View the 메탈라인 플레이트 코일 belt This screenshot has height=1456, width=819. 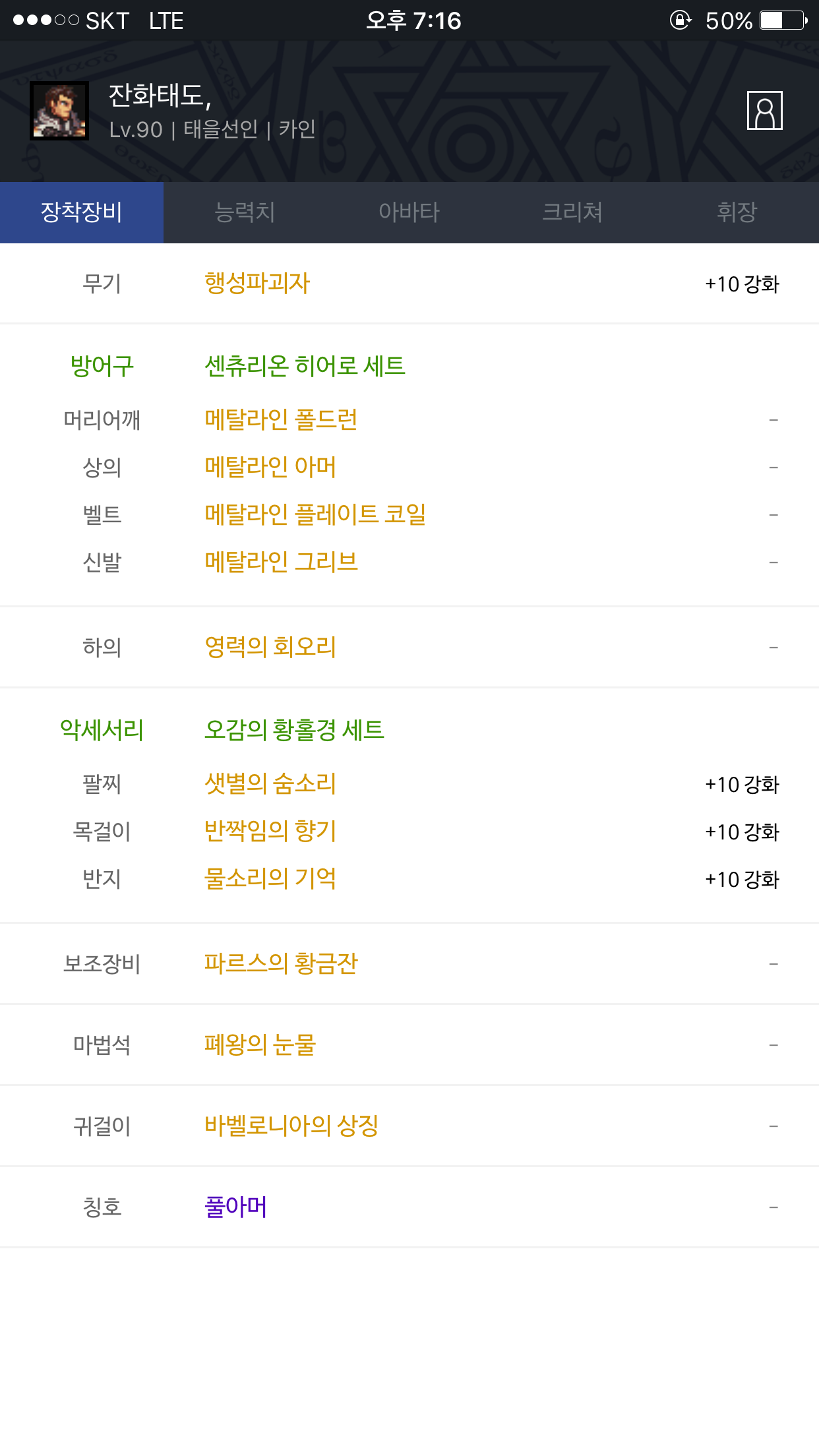[315, 514]
